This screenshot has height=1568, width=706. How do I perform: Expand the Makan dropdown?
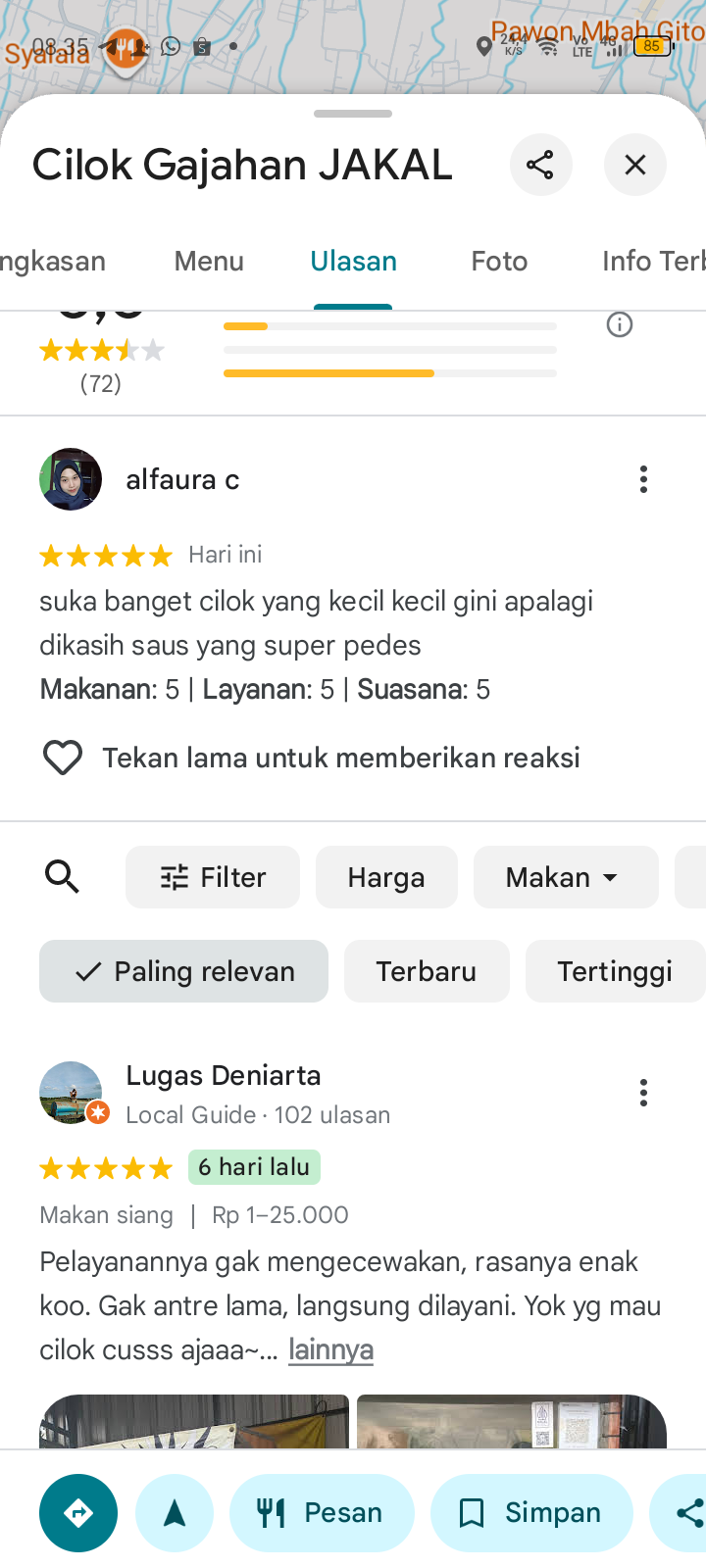pyautogui.click(x=565, y=877)
